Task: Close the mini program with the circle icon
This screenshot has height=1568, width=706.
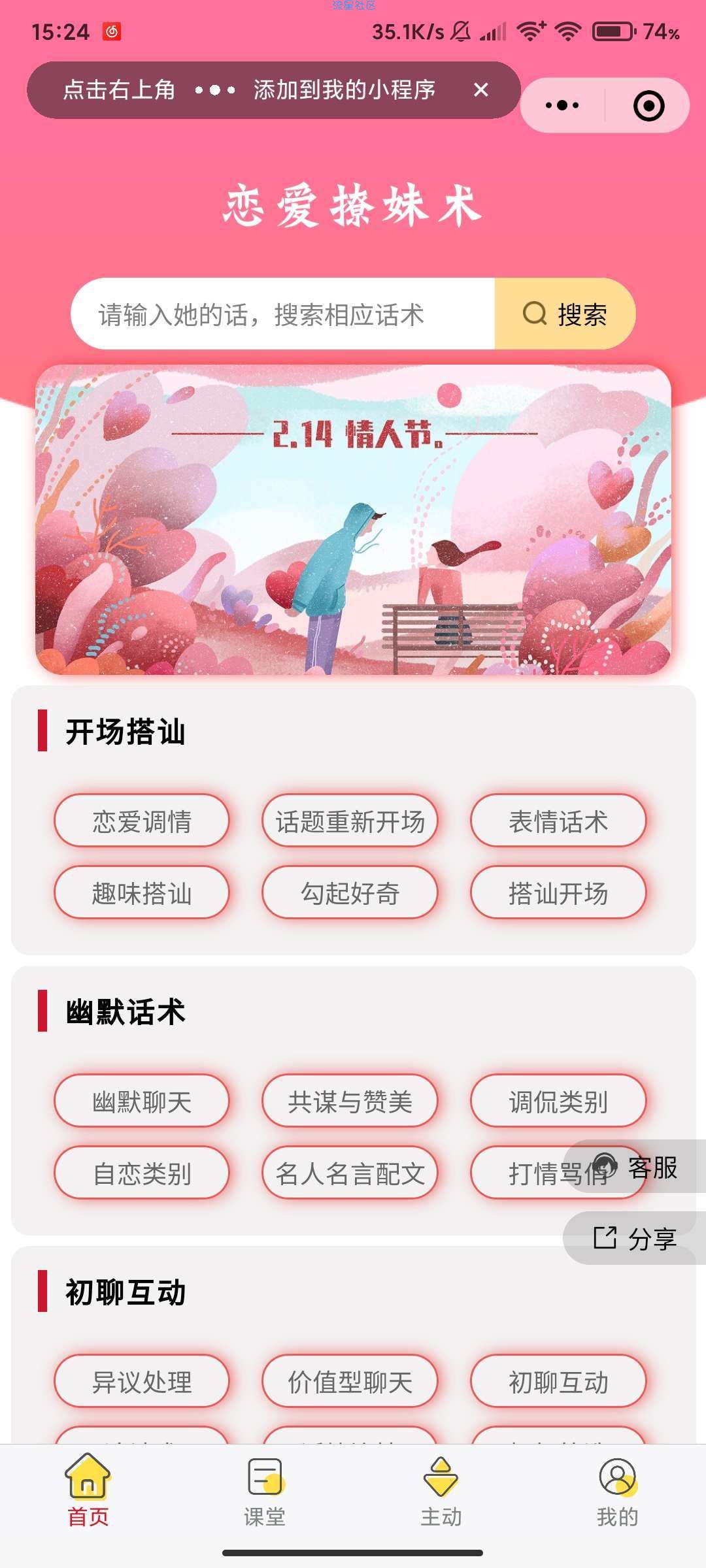Action: coord(648,105)
